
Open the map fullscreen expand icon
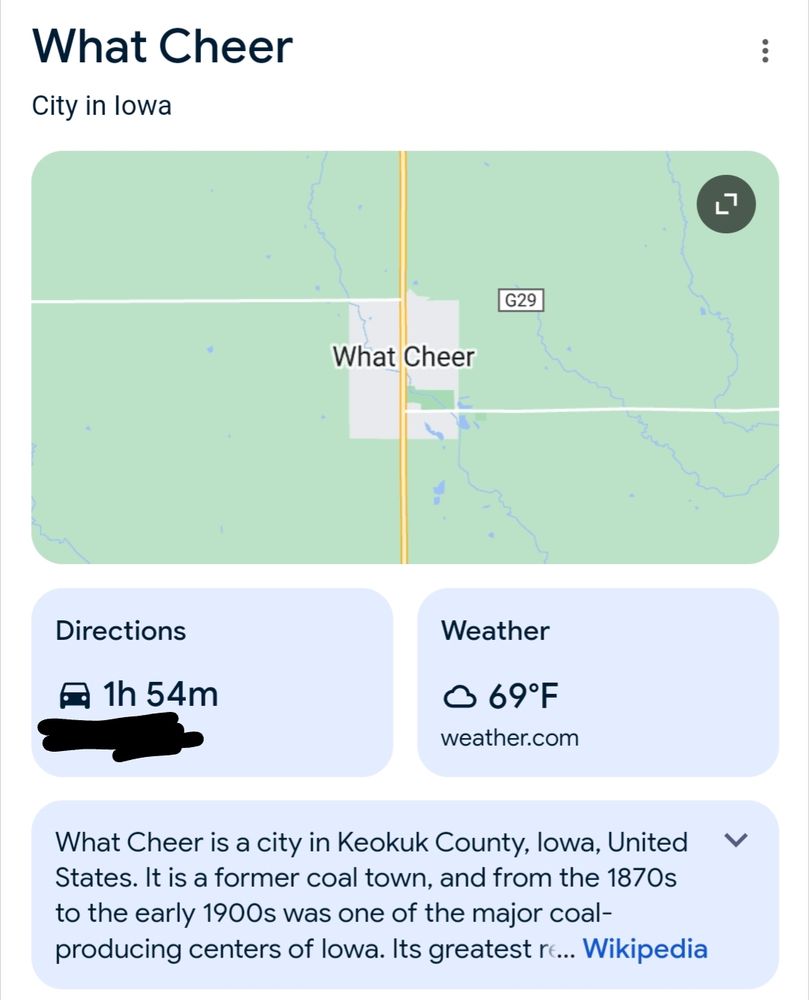pos(725,203)
